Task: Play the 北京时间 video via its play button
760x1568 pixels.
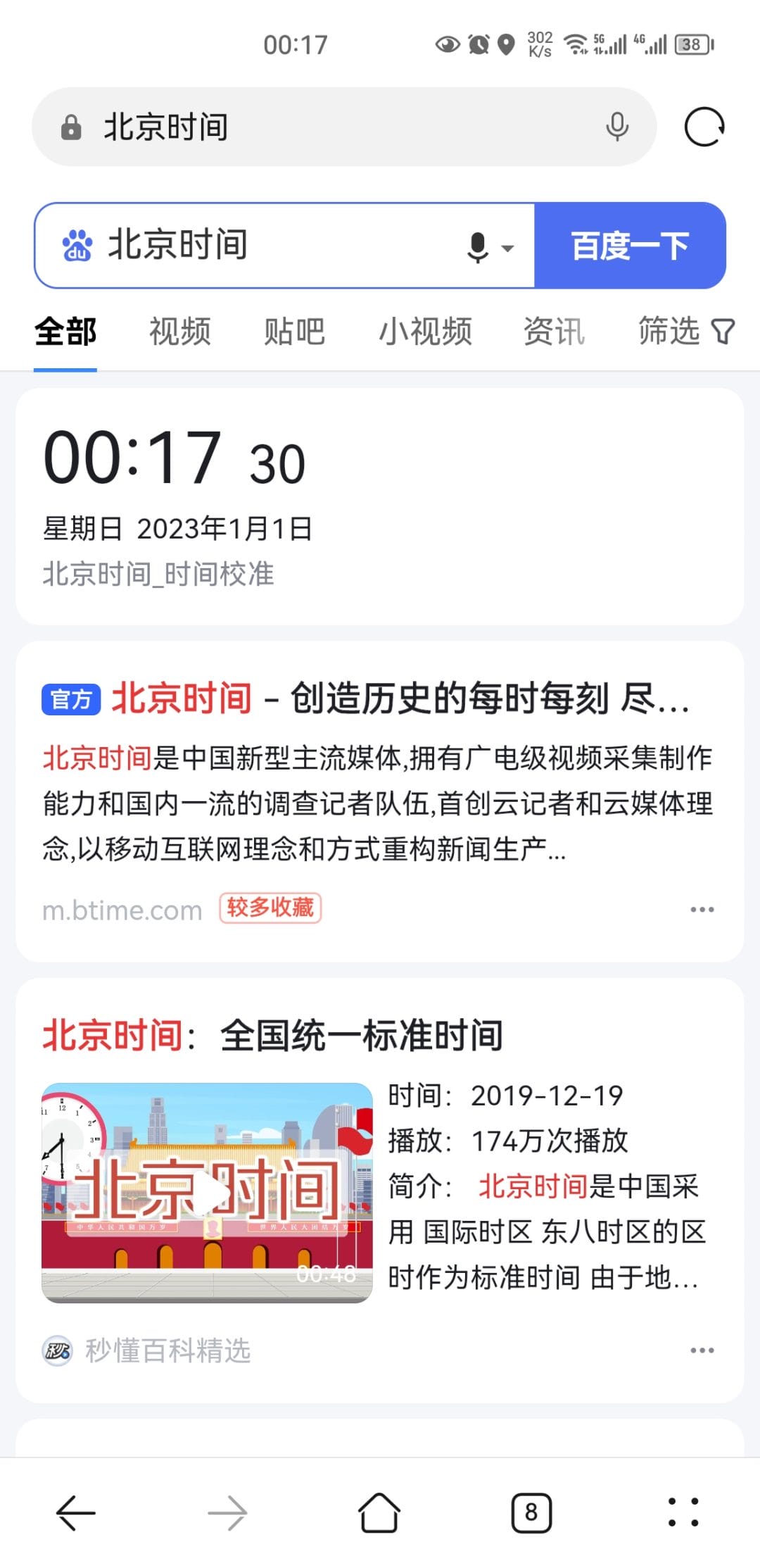Action: (208, 1191)
